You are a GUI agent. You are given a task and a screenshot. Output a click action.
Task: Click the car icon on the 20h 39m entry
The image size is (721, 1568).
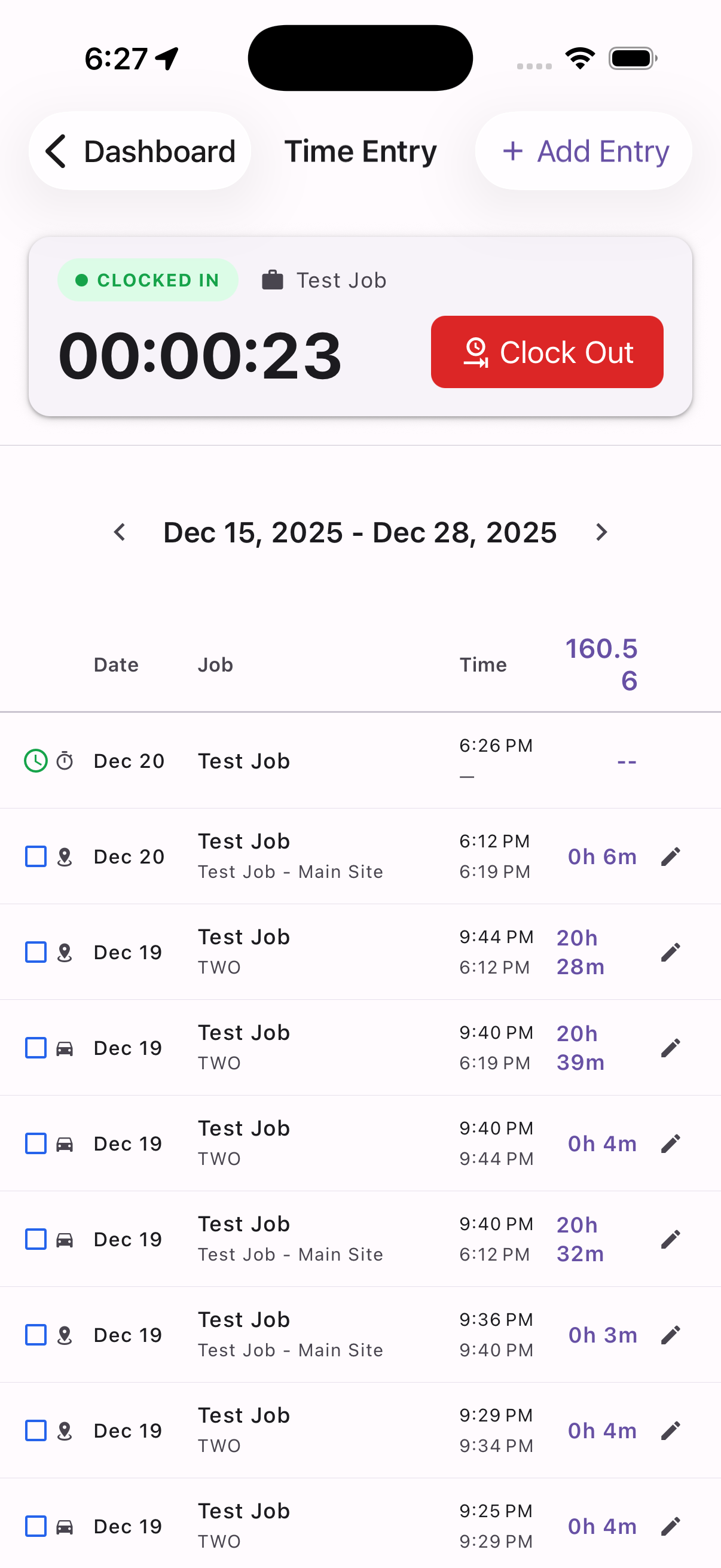[x=66, y=1048]
